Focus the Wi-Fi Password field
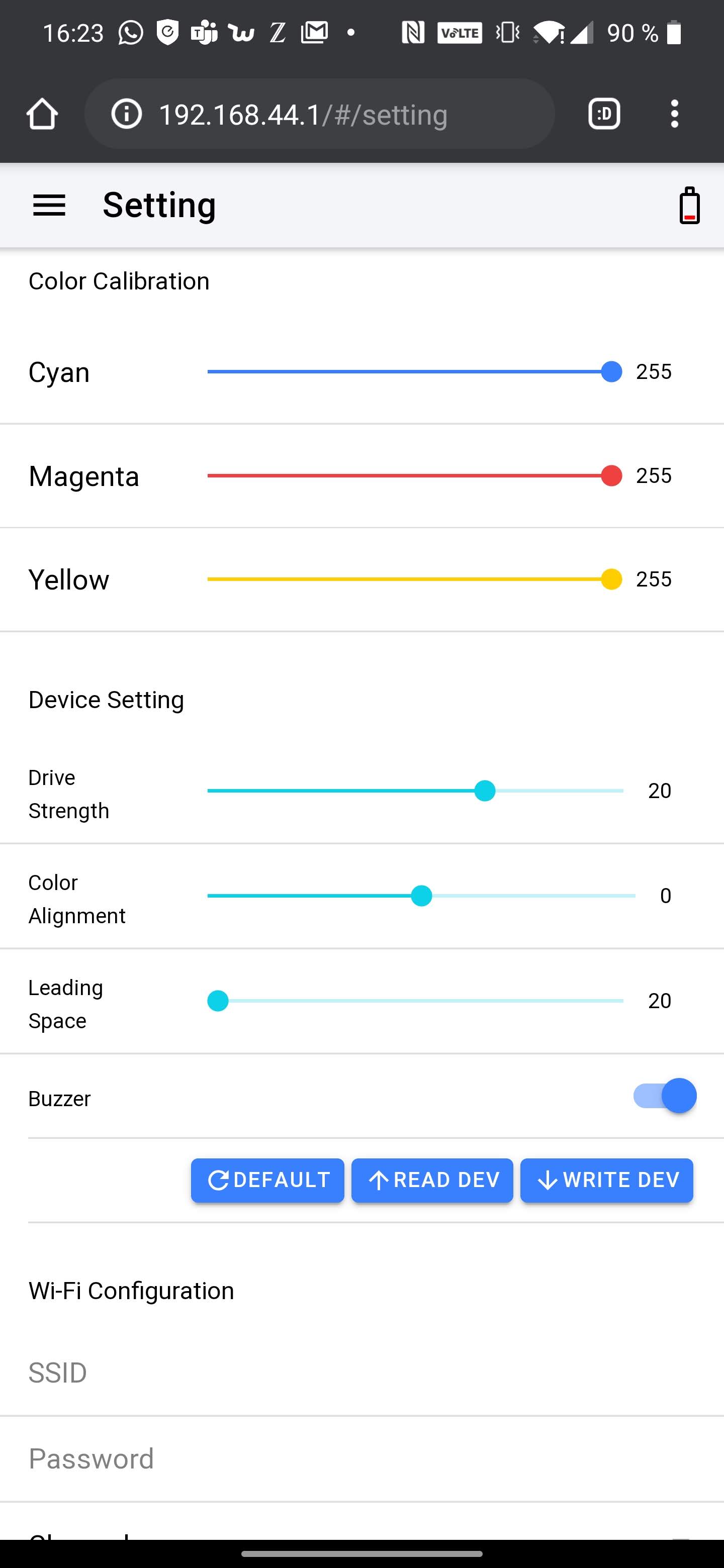The image size is (724, 1568). click(361, 1459)
